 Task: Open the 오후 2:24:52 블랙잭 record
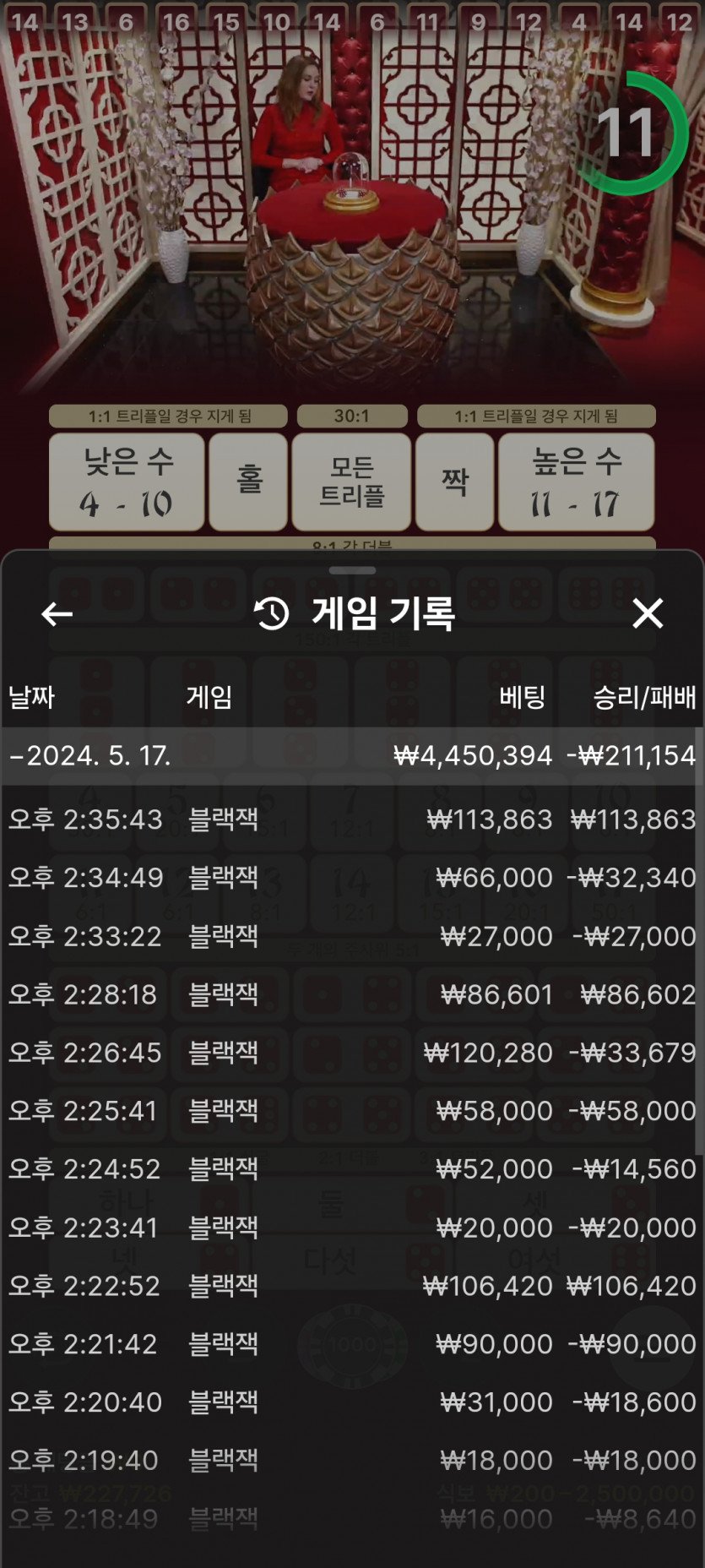(x=351, y=1169)
